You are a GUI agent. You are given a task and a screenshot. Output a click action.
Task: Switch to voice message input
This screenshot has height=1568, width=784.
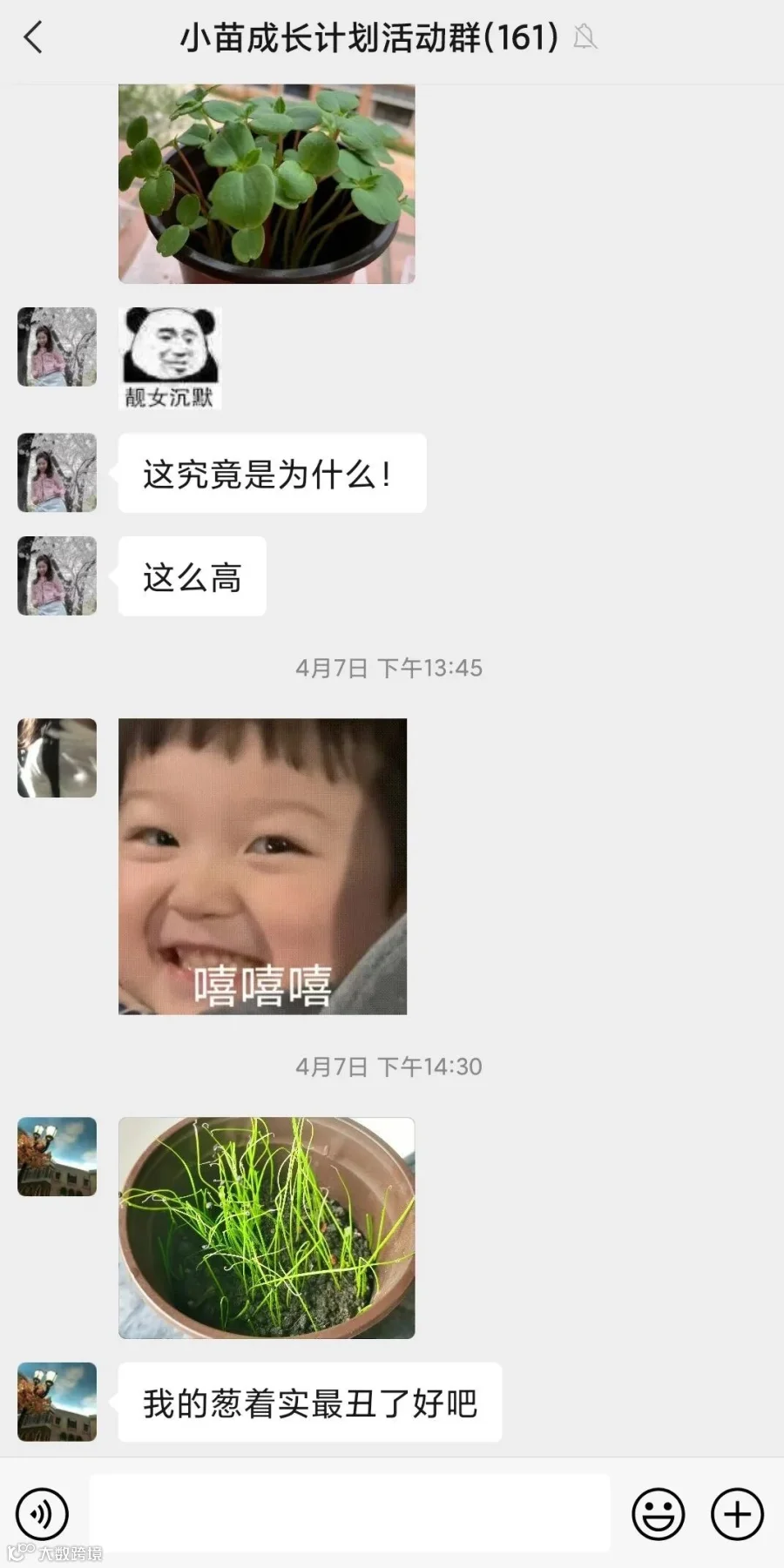pos(42,1514)
